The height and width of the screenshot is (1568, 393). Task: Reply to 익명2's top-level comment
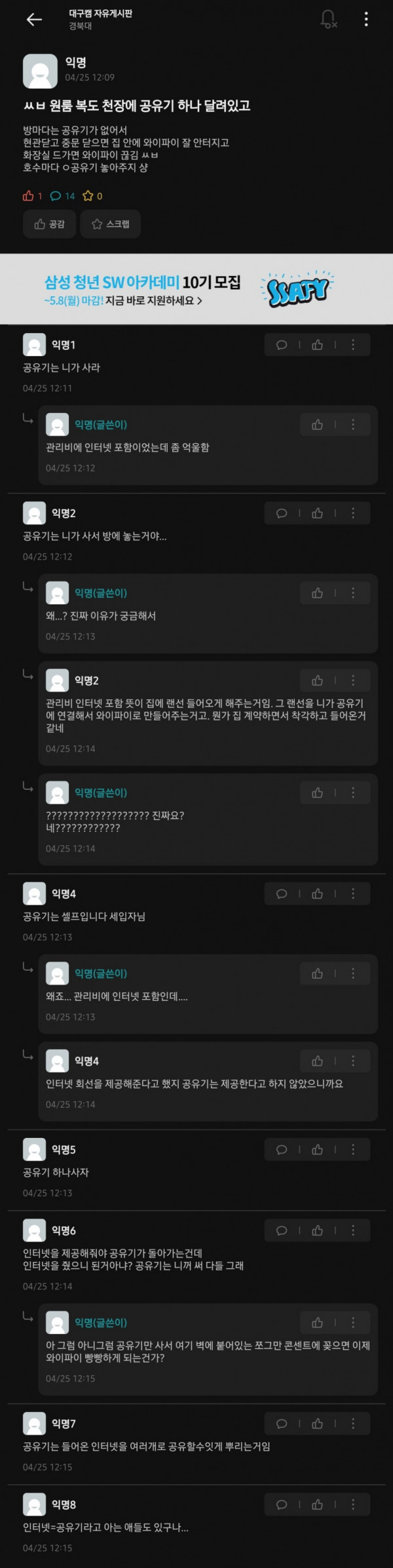(x=282, y=513)
